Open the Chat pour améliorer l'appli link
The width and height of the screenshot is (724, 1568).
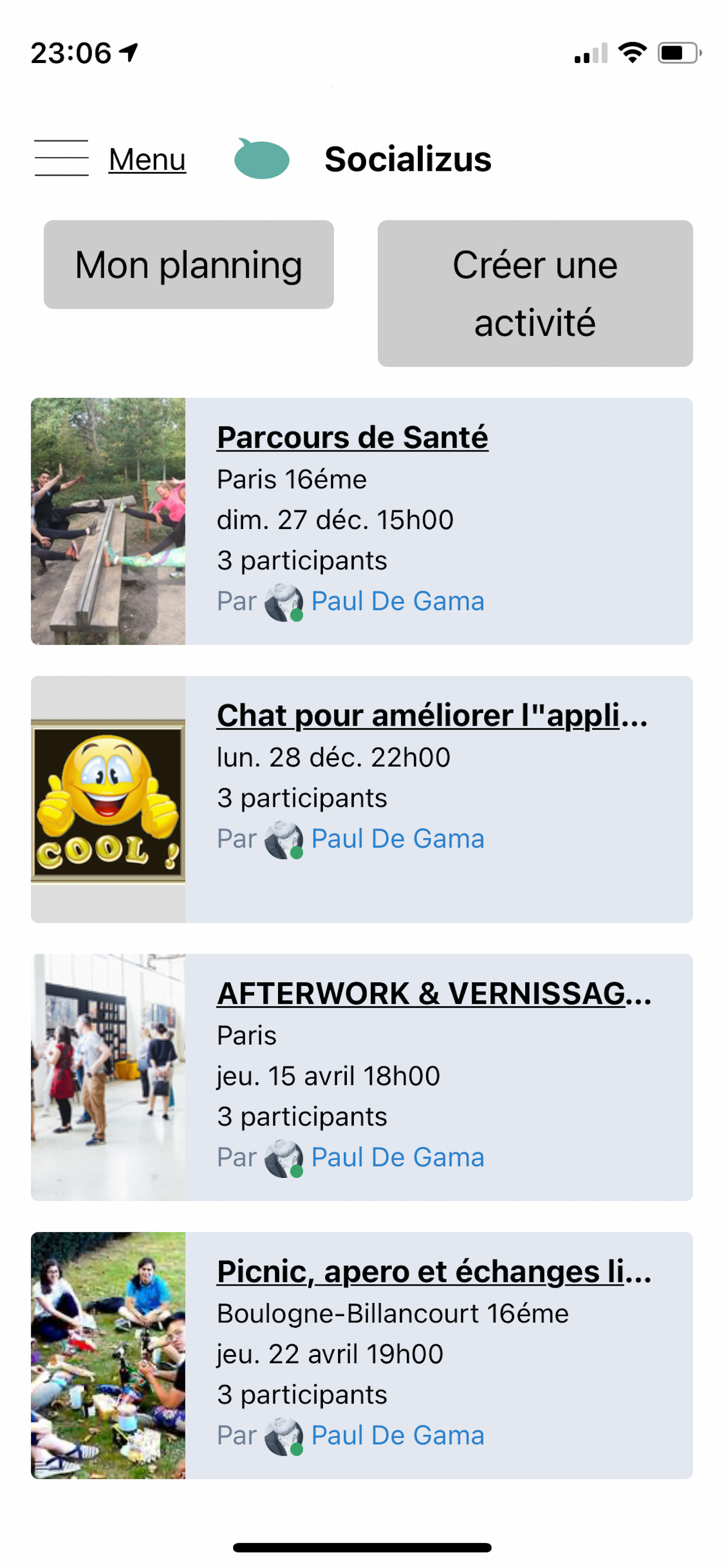(x=431, y=715)
